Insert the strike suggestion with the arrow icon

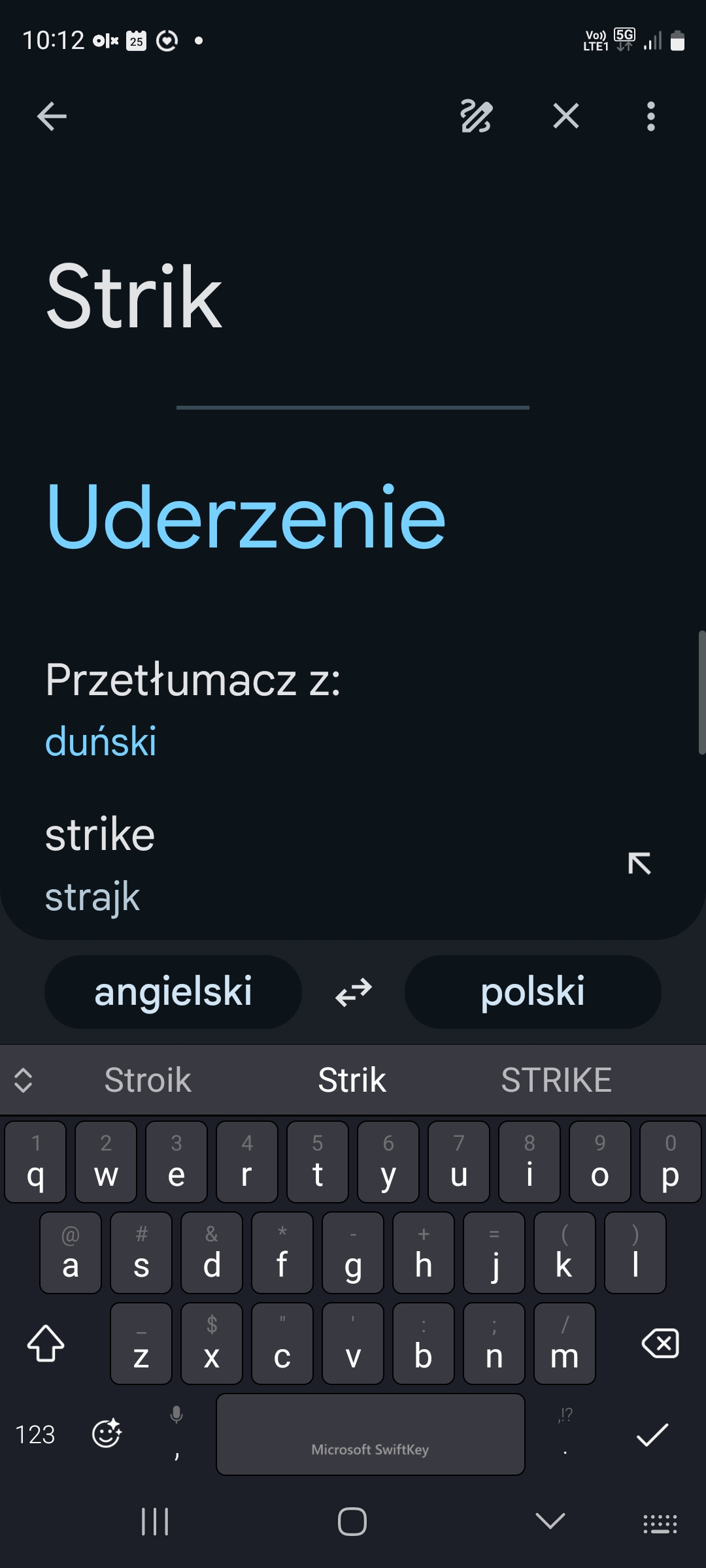point(639,863)
